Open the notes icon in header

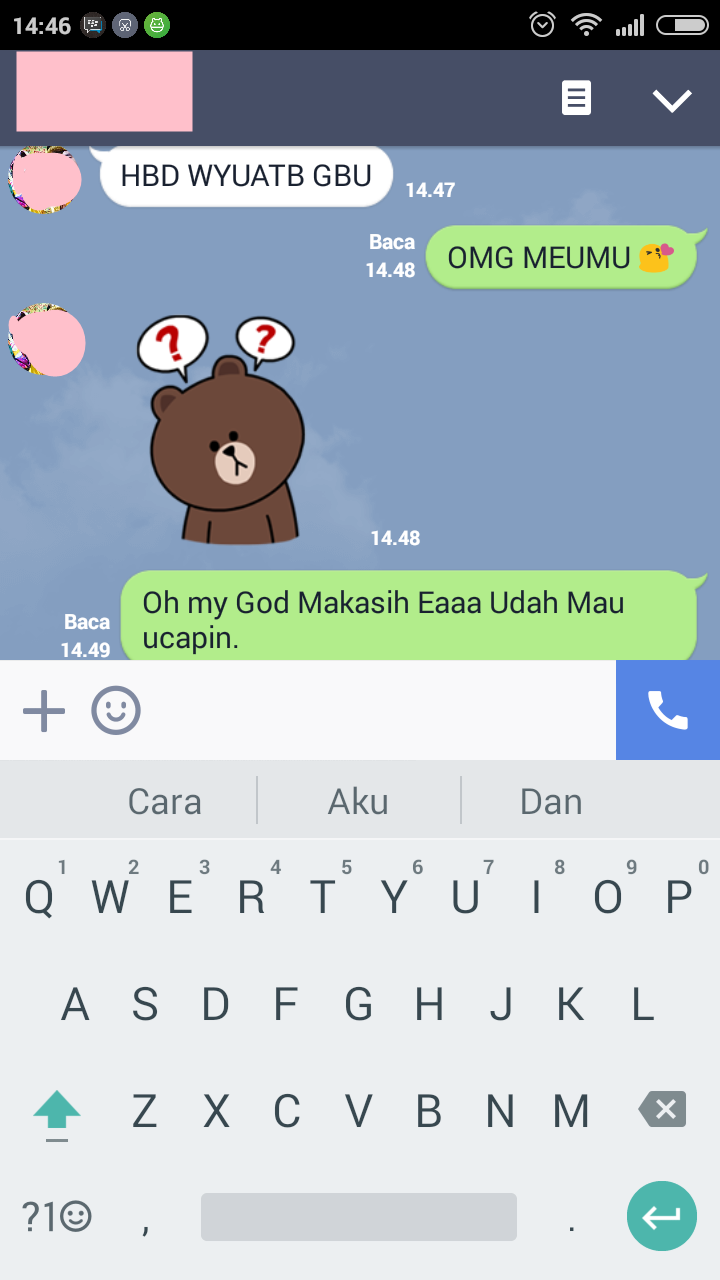tap(576, 98)
